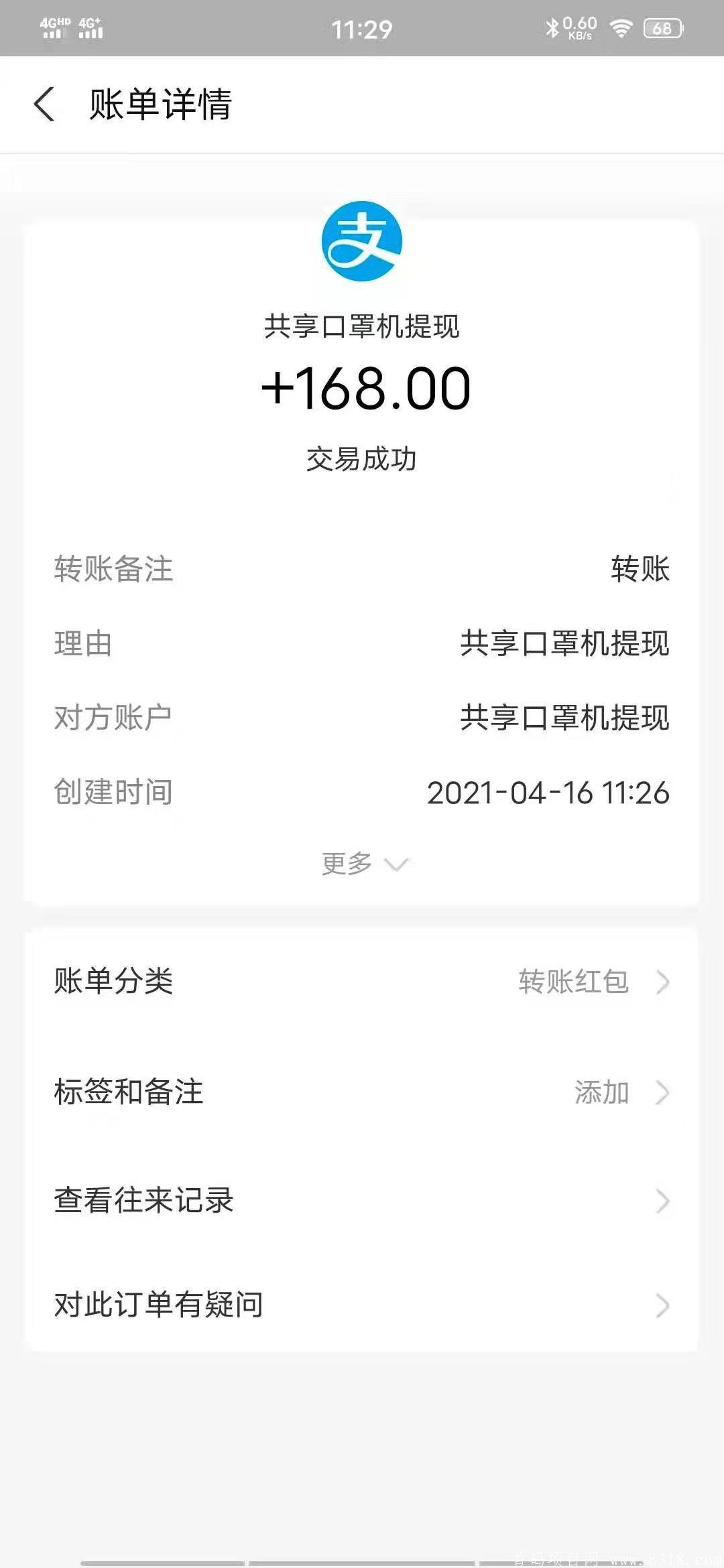Tap the 交易成功 status text
The image size is (724, 1568).
click(x=362, y=460)
